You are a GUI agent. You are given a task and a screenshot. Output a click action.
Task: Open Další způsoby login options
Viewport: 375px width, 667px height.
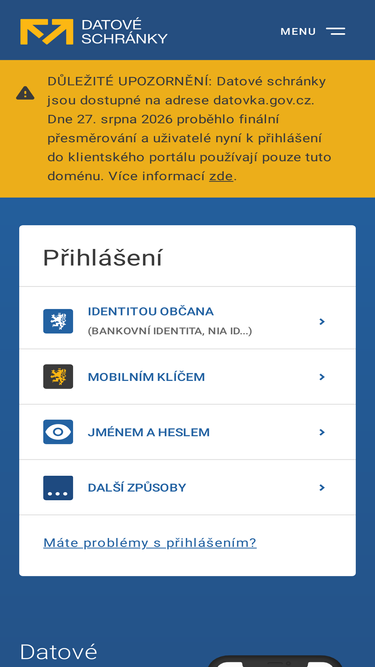click(187, 487)
